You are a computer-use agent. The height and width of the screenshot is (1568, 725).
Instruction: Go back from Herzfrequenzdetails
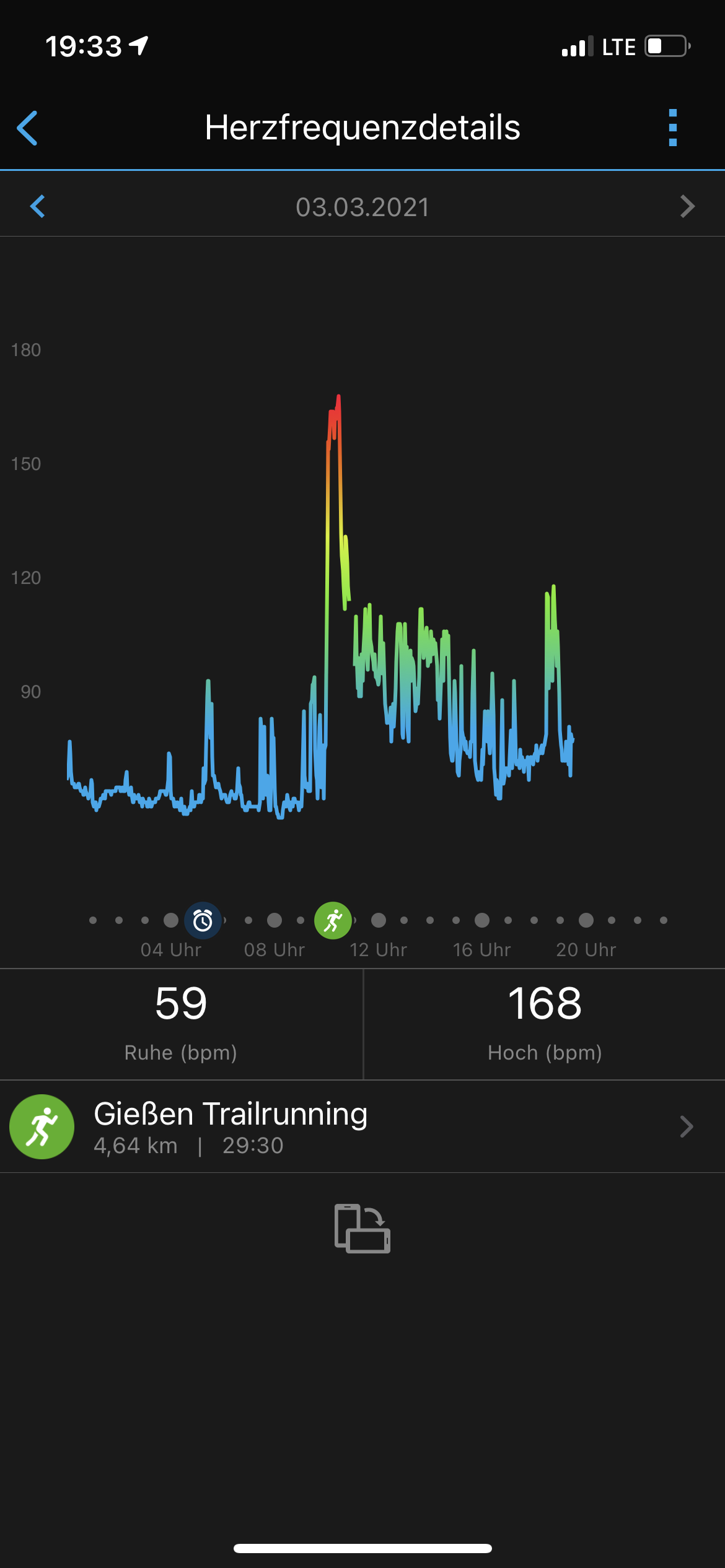28,128
